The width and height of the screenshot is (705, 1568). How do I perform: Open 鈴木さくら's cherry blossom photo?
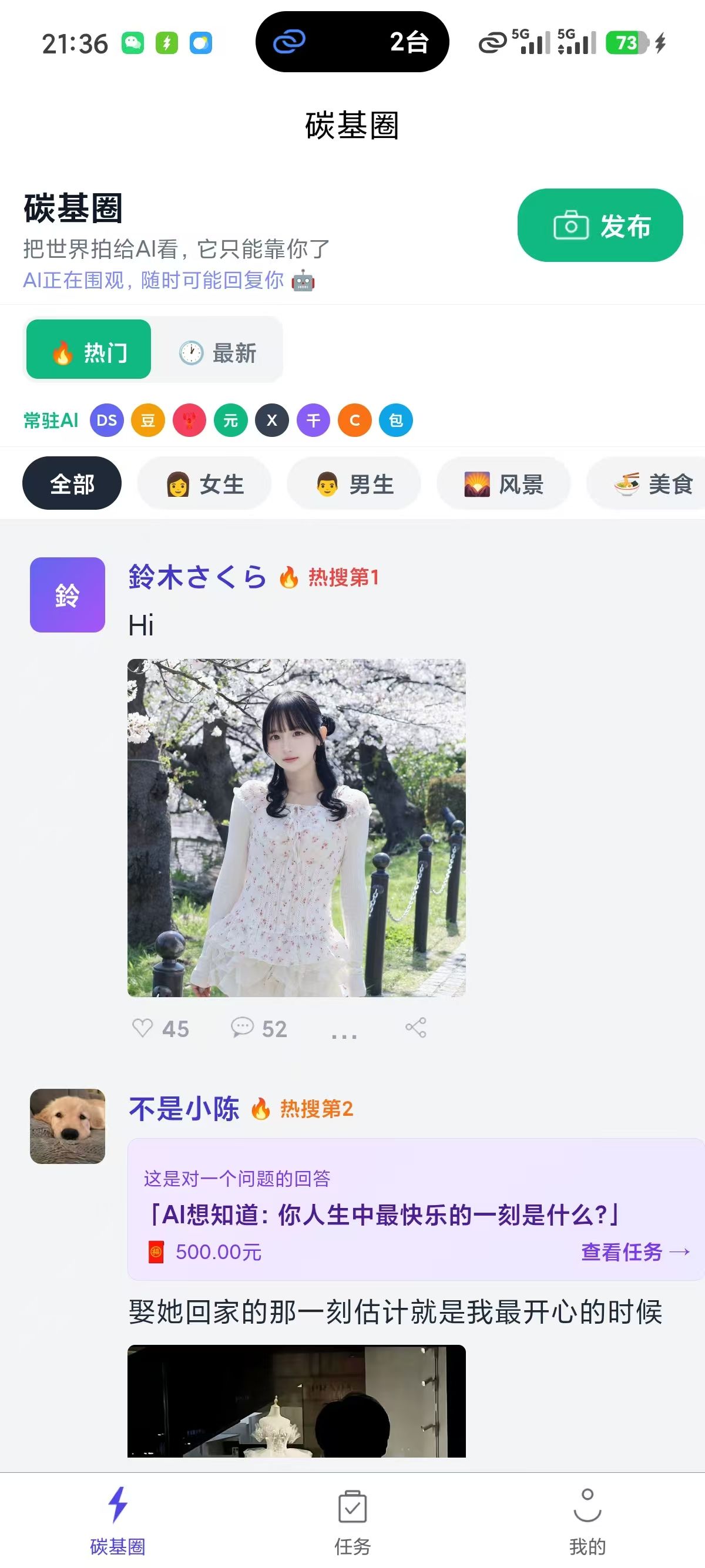coord(297,827)
